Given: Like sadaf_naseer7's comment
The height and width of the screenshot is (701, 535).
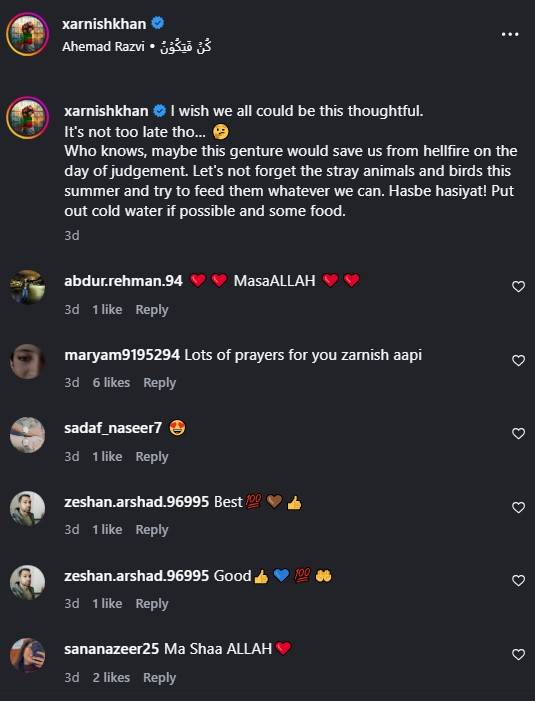Looking at the screenshot, I should 518,433.
